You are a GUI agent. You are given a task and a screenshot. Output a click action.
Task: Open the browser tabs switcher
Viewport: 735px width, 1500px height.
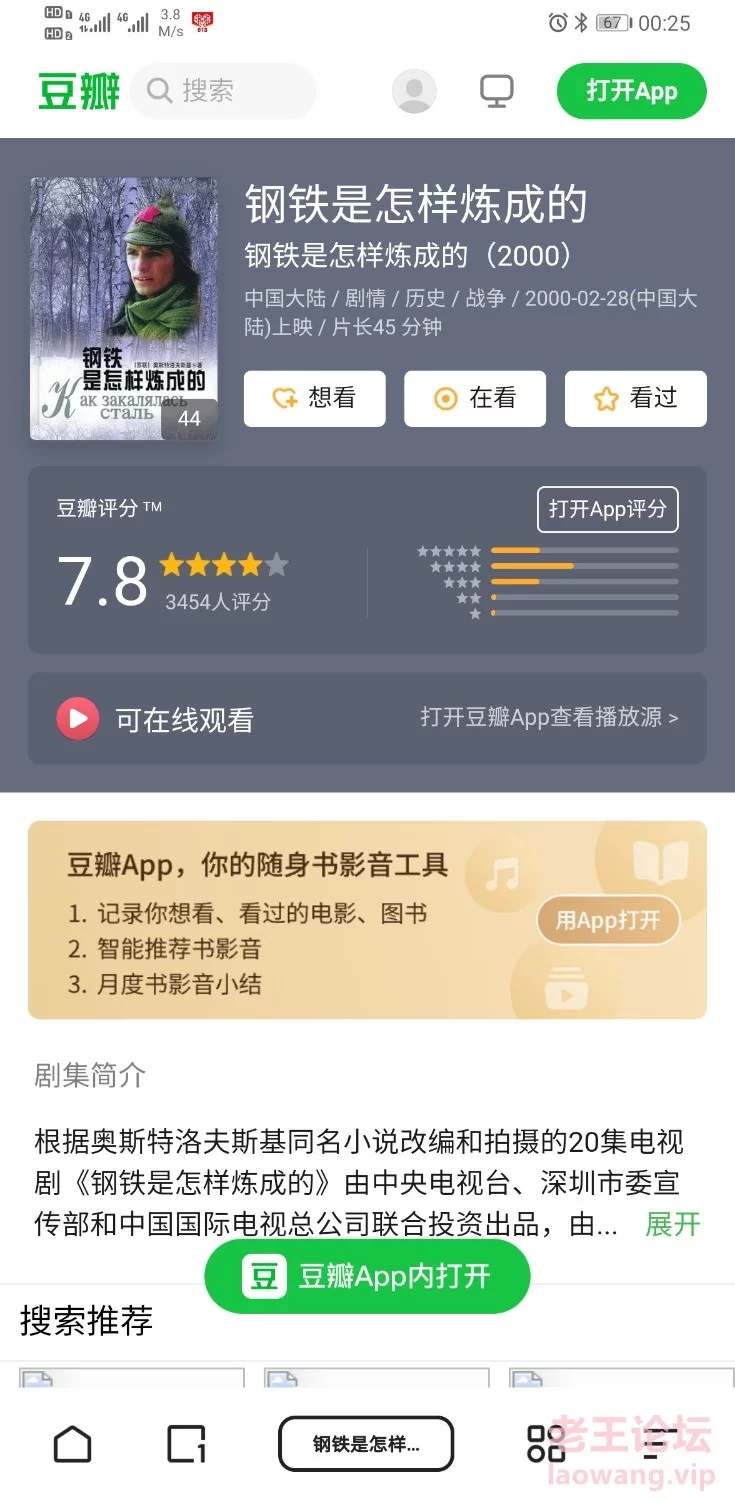pos(187,1444)
